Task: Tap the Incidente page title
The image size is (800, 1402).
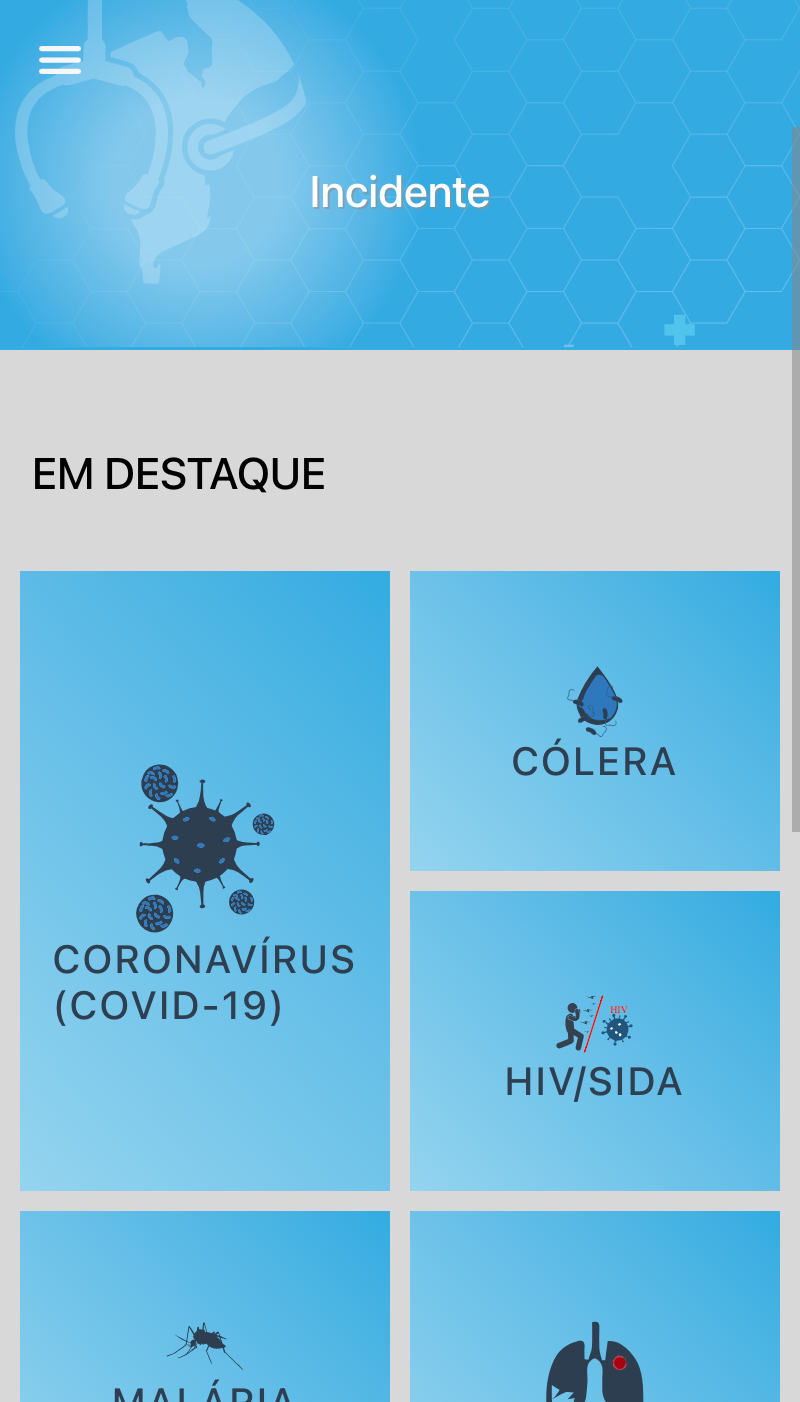Action: pos(399,191)
